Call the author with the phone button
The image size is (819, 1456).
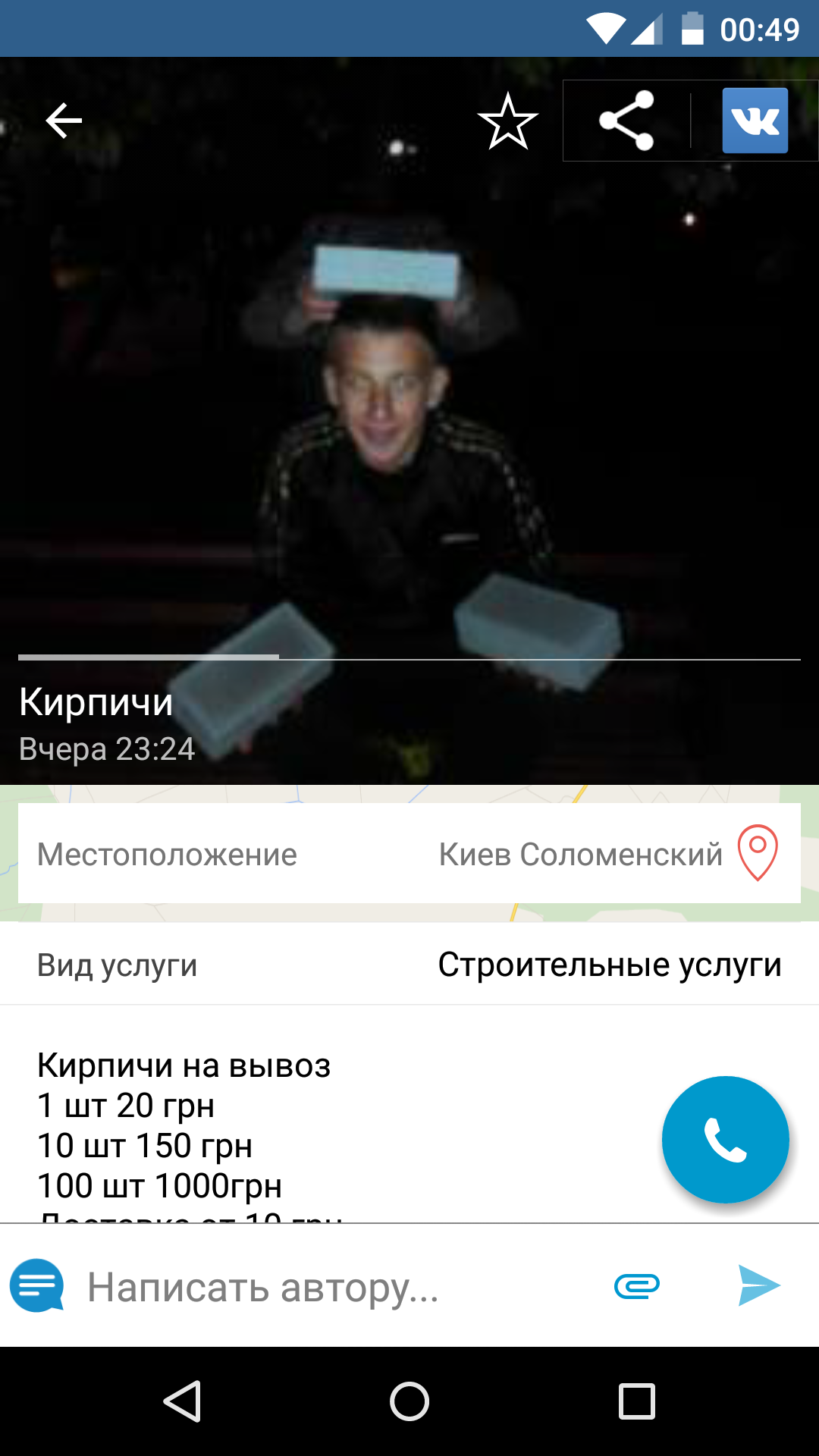(x=726, y=1140)
